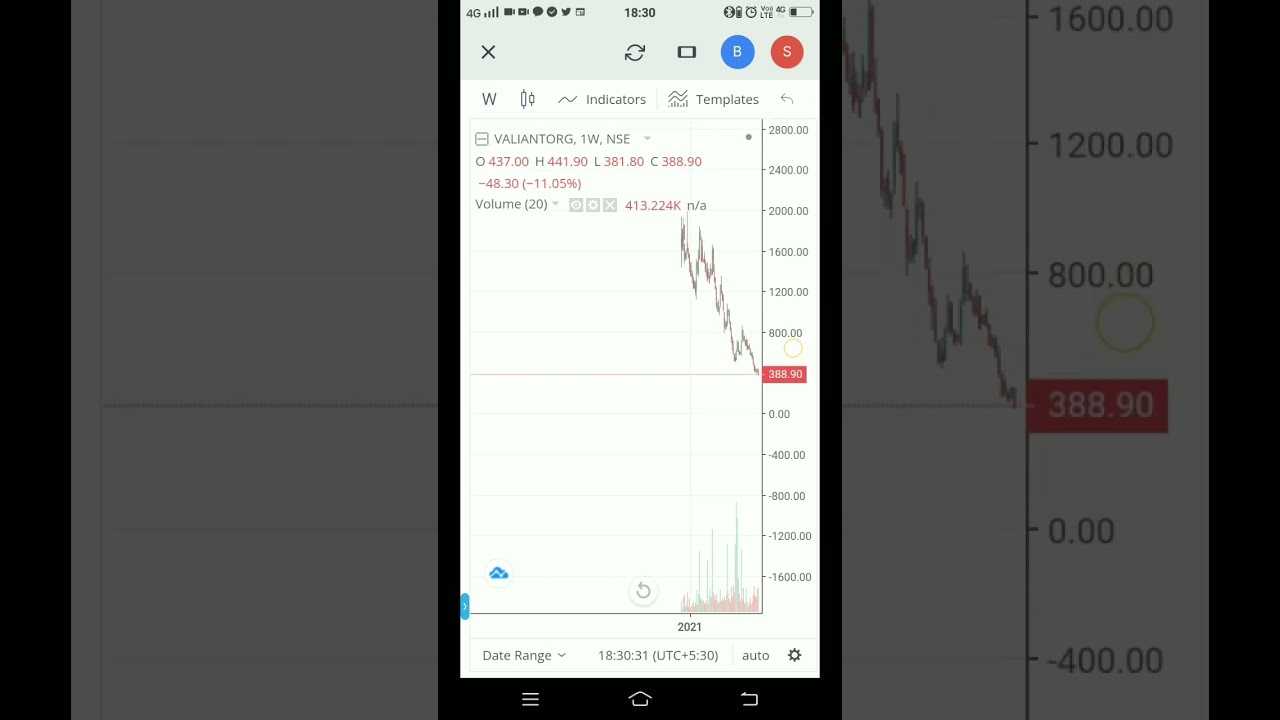Tap the blue B buy button
Screen dimensions: 1280x720
pos(737,52)
